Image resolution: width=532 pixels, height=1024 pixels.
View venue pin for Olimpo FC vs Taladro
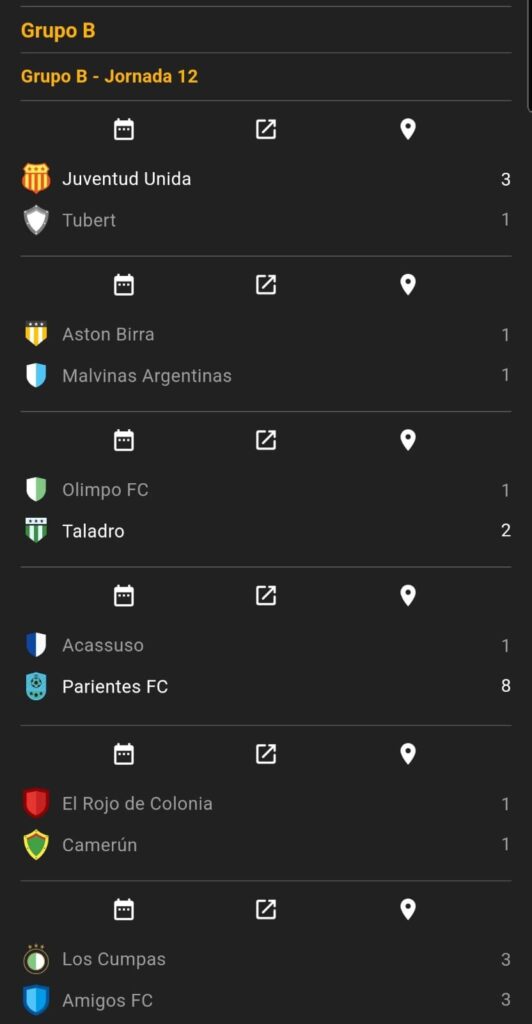[x=408, y=440]
